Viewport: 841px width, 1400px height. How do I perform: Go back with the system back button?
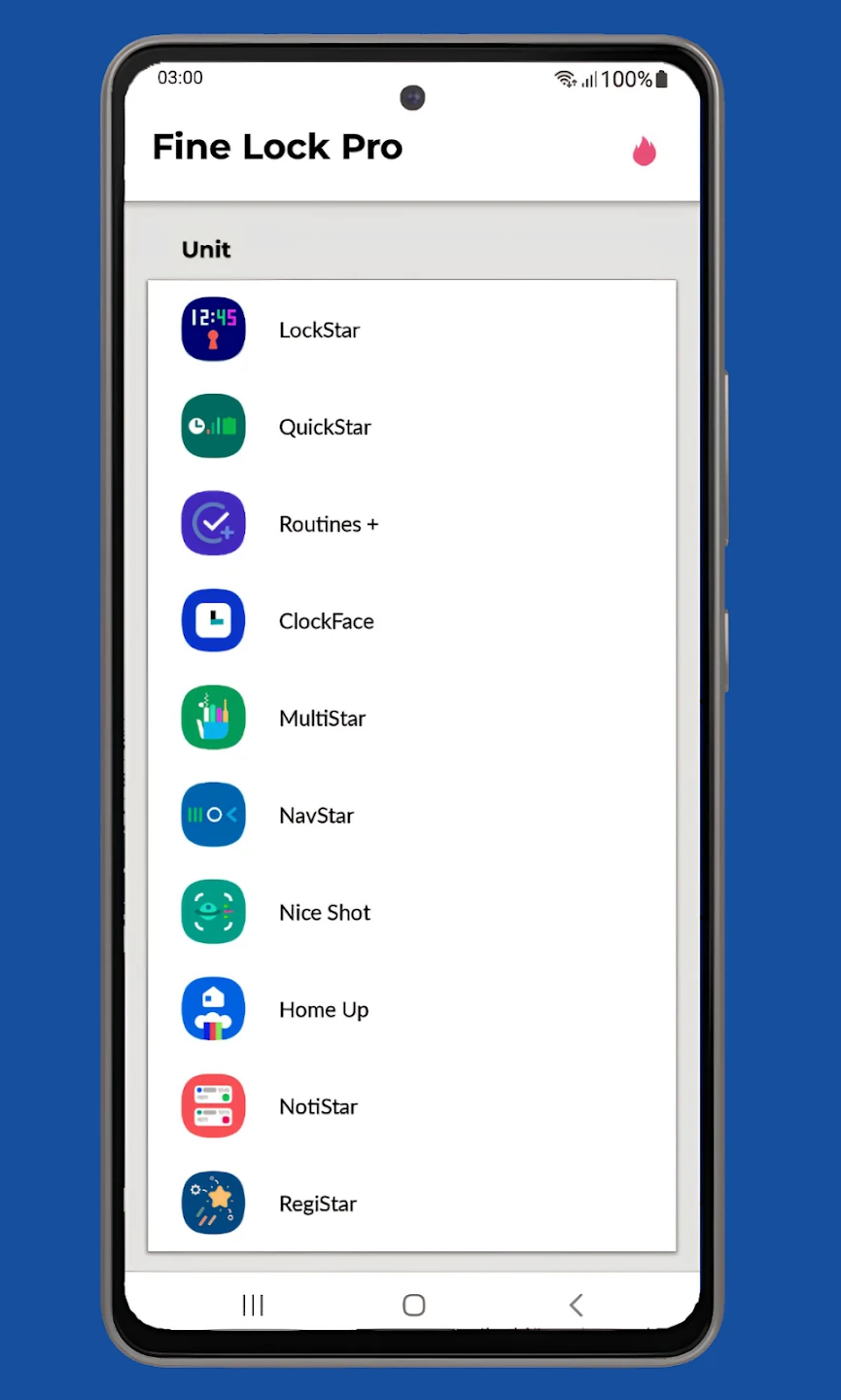click(576, 1305)
